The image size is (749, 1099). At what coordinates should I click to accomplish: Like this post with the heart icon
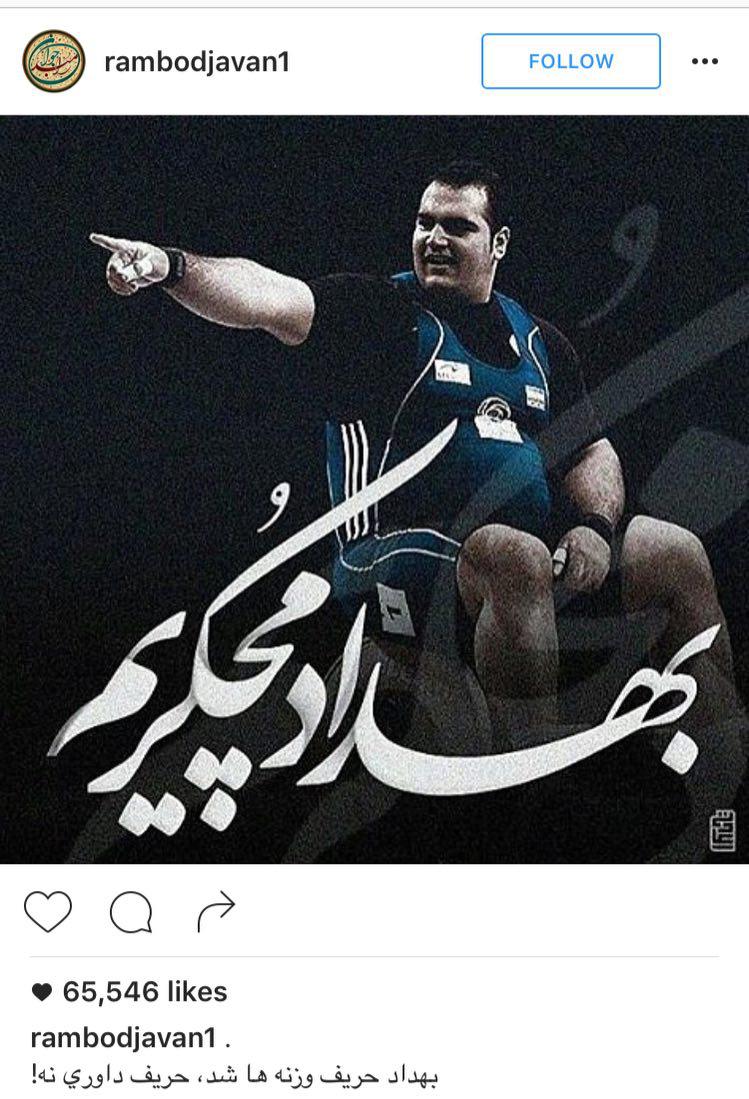pos(48,911)
